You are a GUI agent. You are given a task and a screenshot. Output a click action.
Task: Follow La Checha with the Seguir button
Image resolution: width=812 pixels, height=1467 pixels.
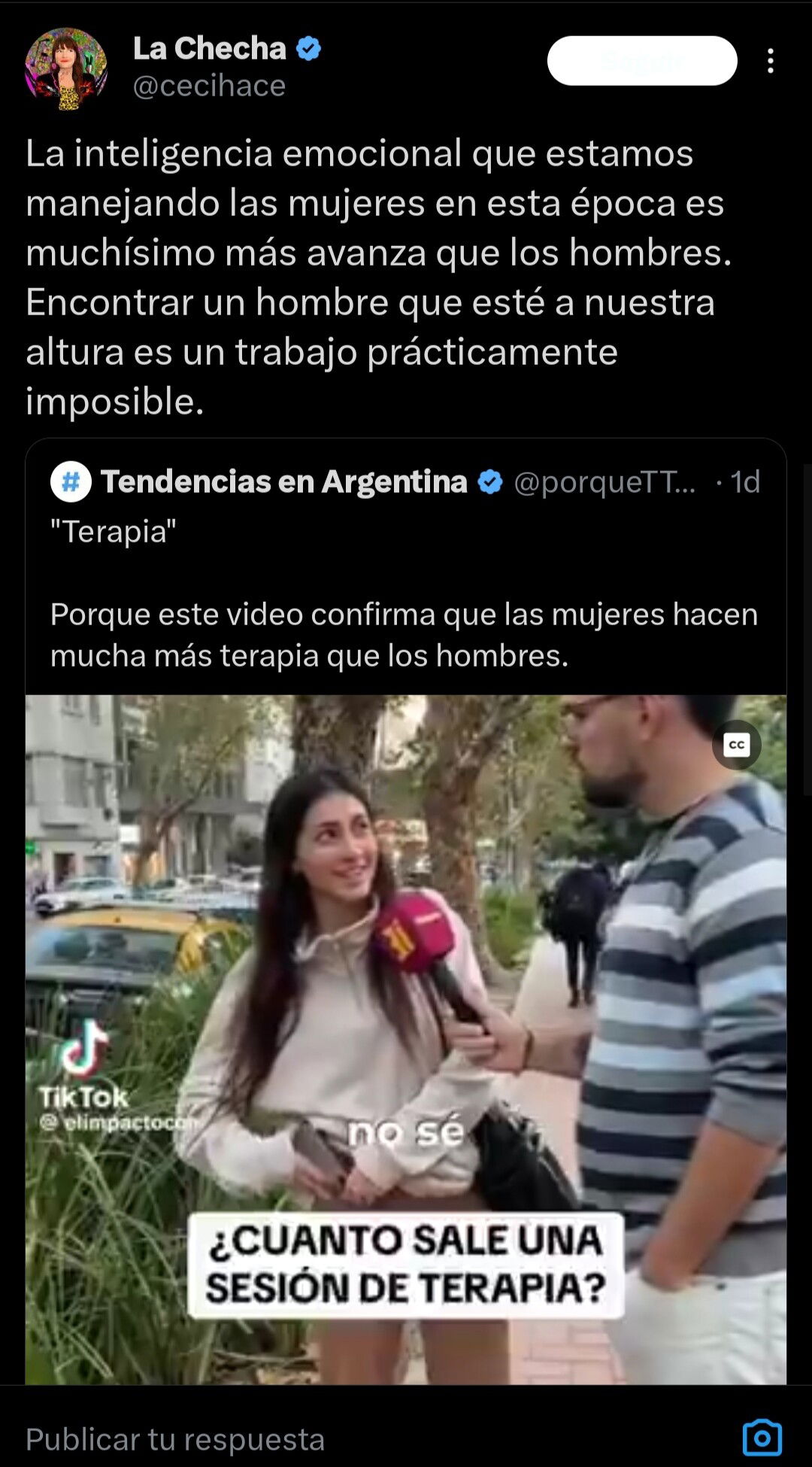642,61
